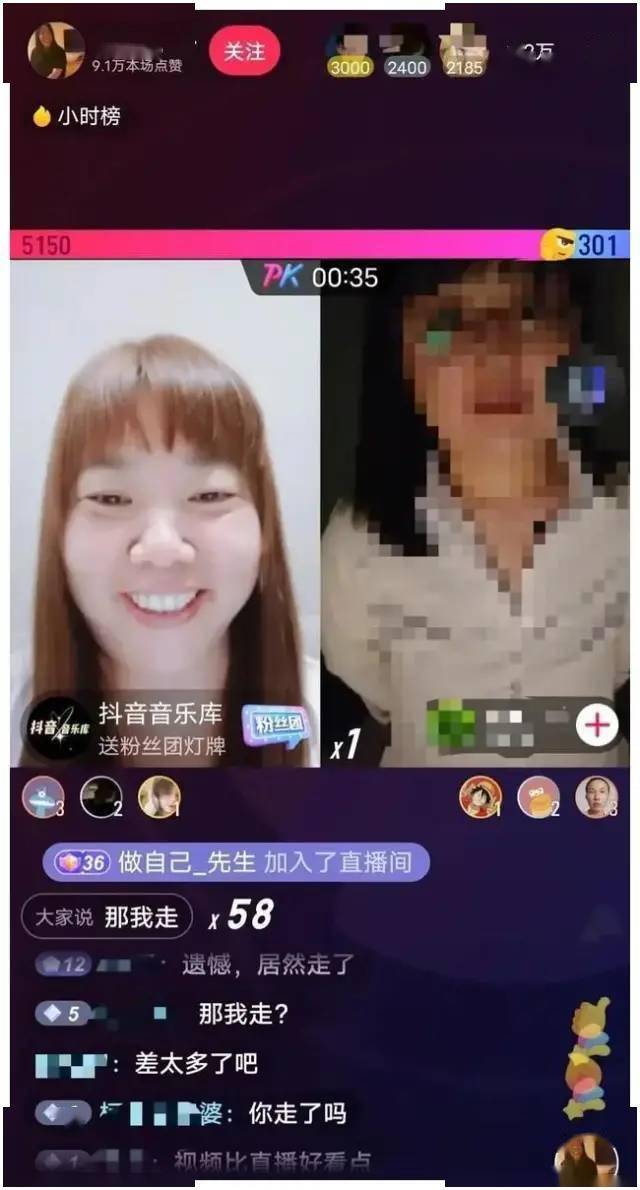Follow the streamer with 关注 button
Image resolution: width=640 pixels, height=1190 pixels.
(x=244, y=51)
